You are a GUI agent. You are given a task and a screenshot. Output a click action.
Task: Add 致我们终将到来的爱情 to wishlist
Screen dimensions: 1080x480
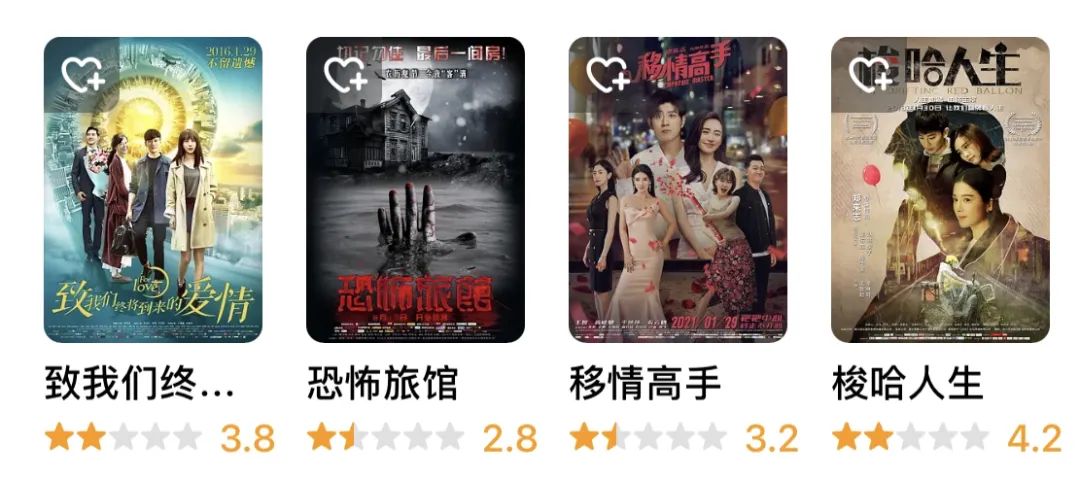point(82,75)
